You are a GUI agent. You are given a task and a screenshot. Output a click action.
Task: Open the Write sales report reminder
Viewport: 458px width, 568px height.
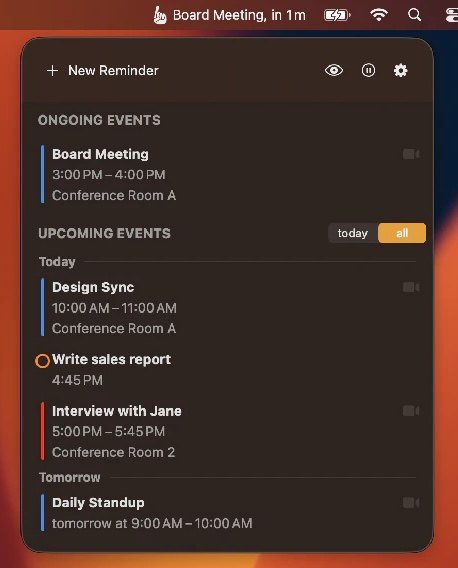230,369
